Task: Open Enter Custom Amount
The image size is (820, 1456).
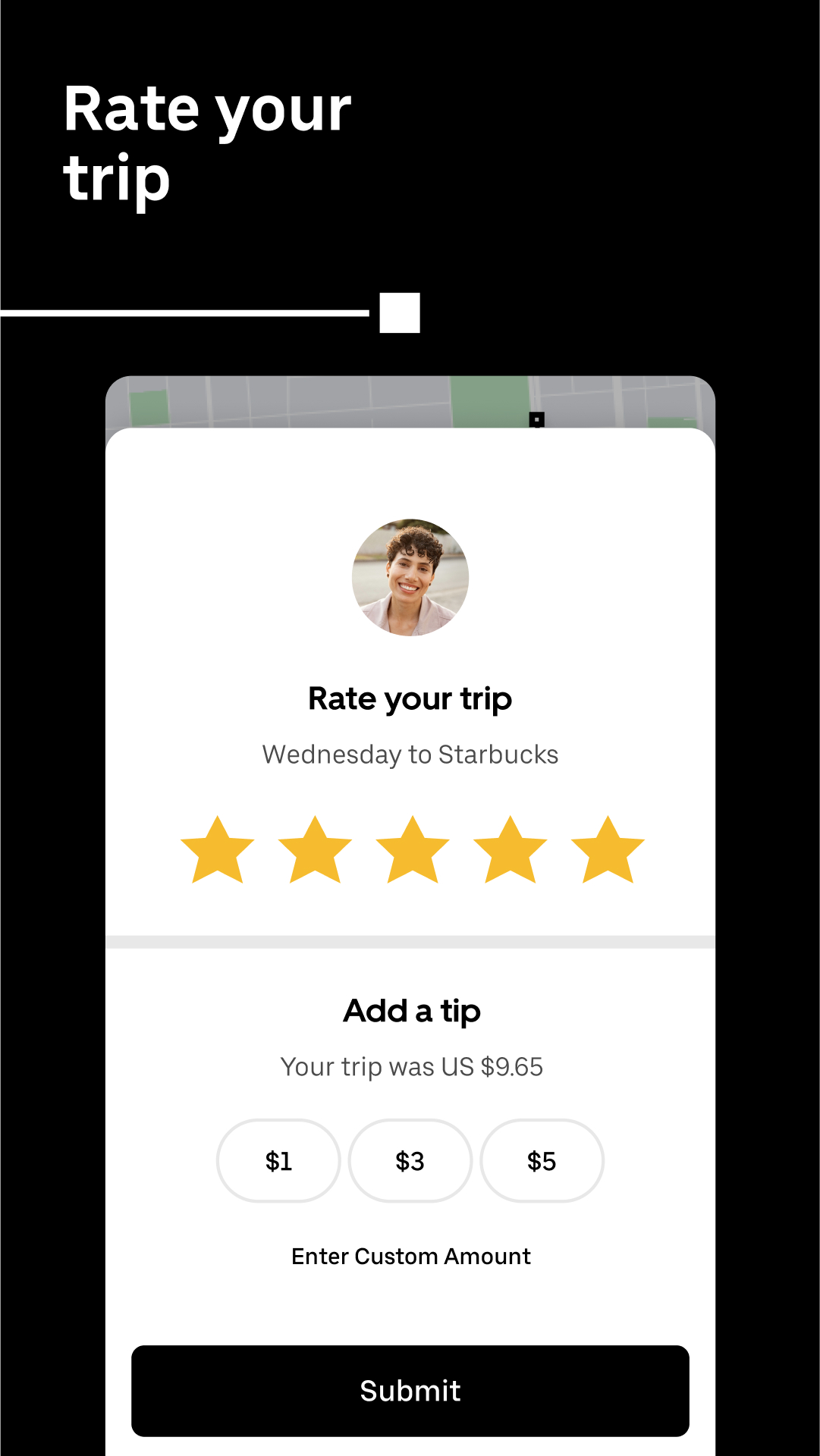Action: point(410,1256)
